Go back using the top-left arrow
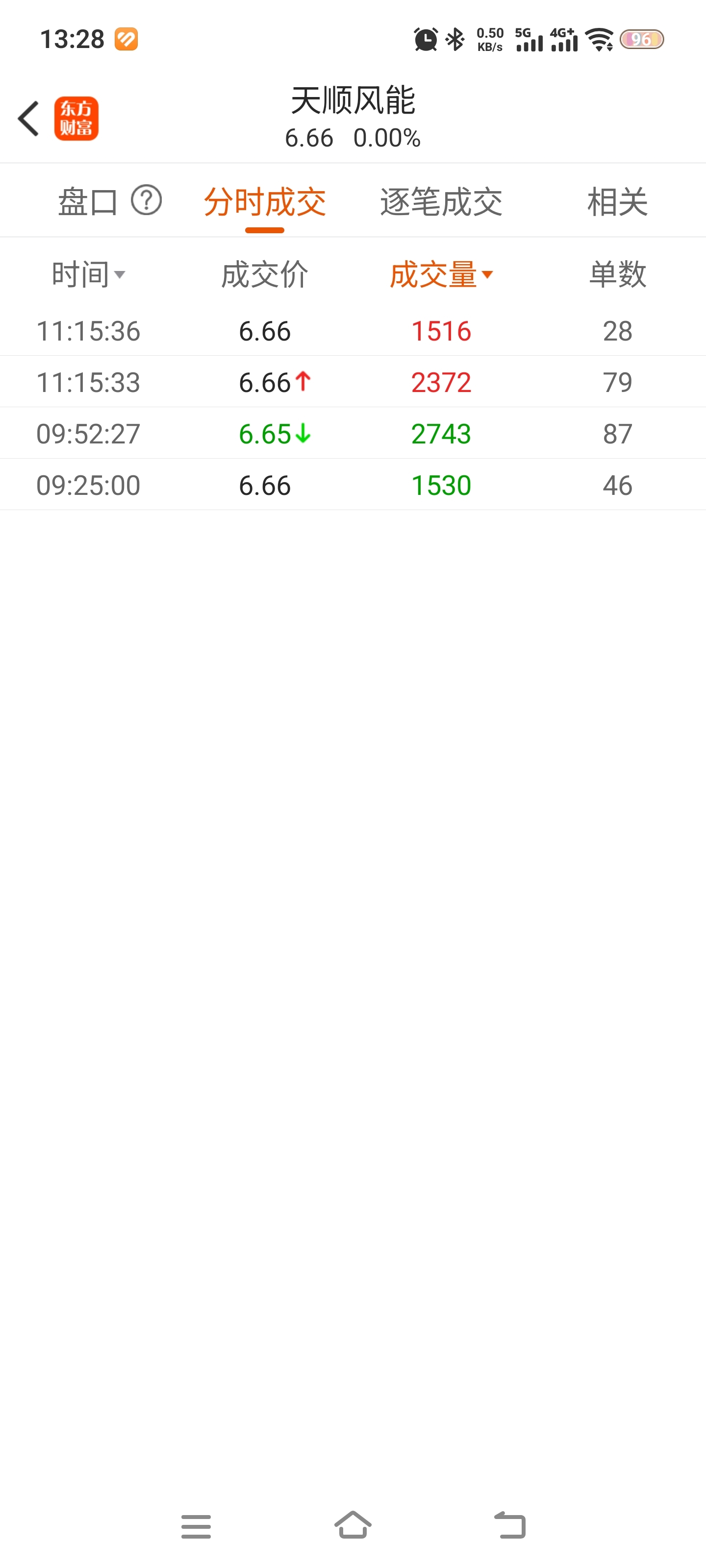The width and height of the screenshot is (706, 1568). click(x=28, y=119)
